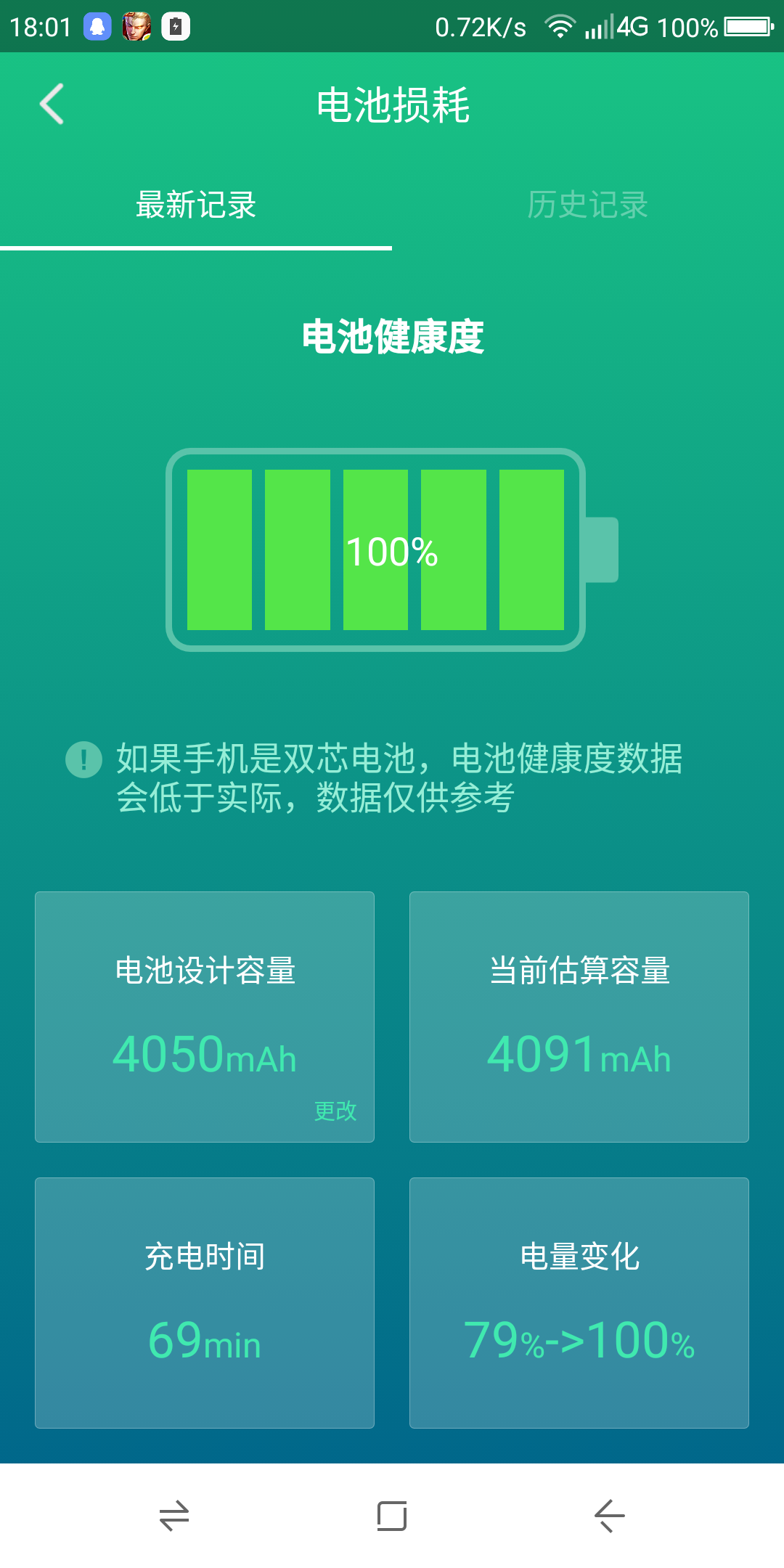Tap the system home button
Screen dimensions: 784x1568
point(392,1516)
